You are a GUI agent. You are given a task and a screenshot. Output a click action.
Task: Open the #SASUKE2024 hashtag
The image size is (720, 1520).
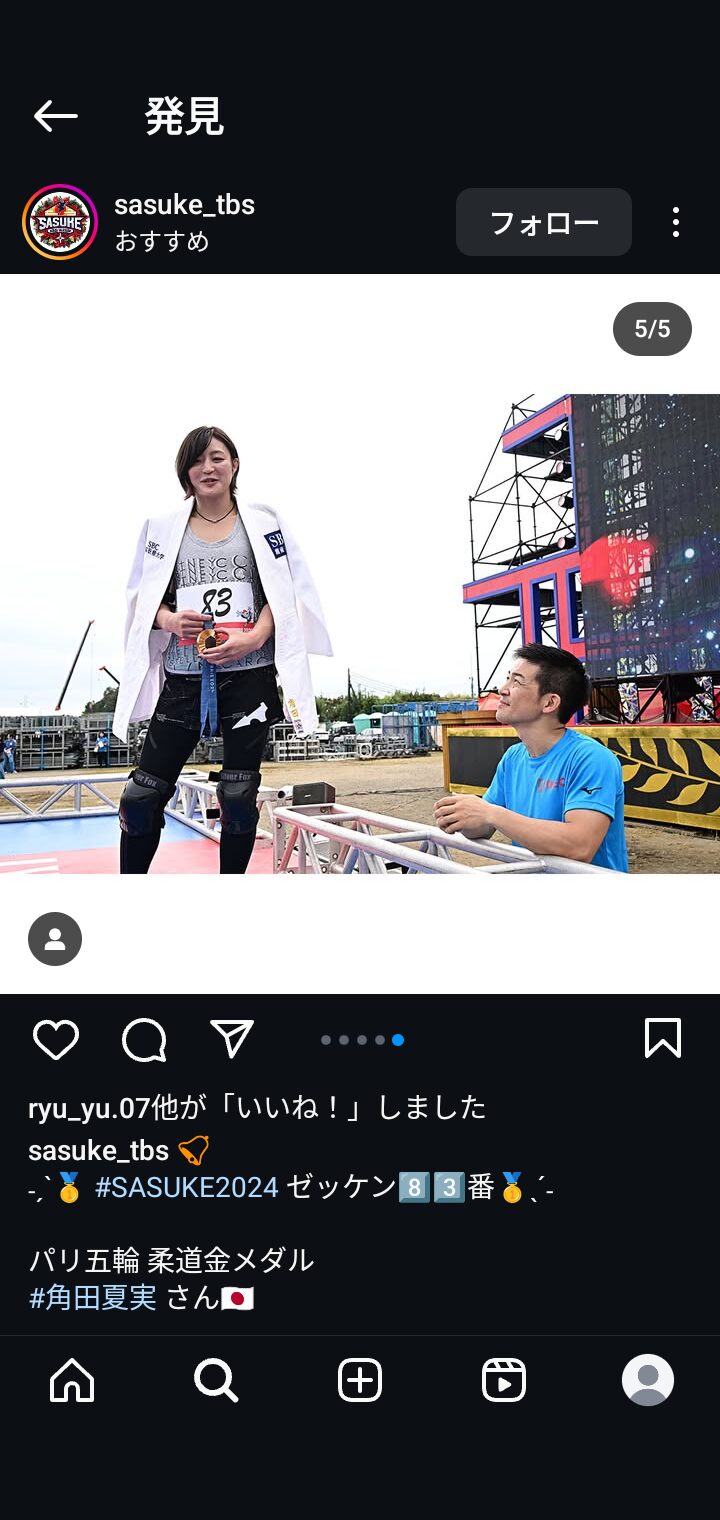click(x=186, y=1187)
